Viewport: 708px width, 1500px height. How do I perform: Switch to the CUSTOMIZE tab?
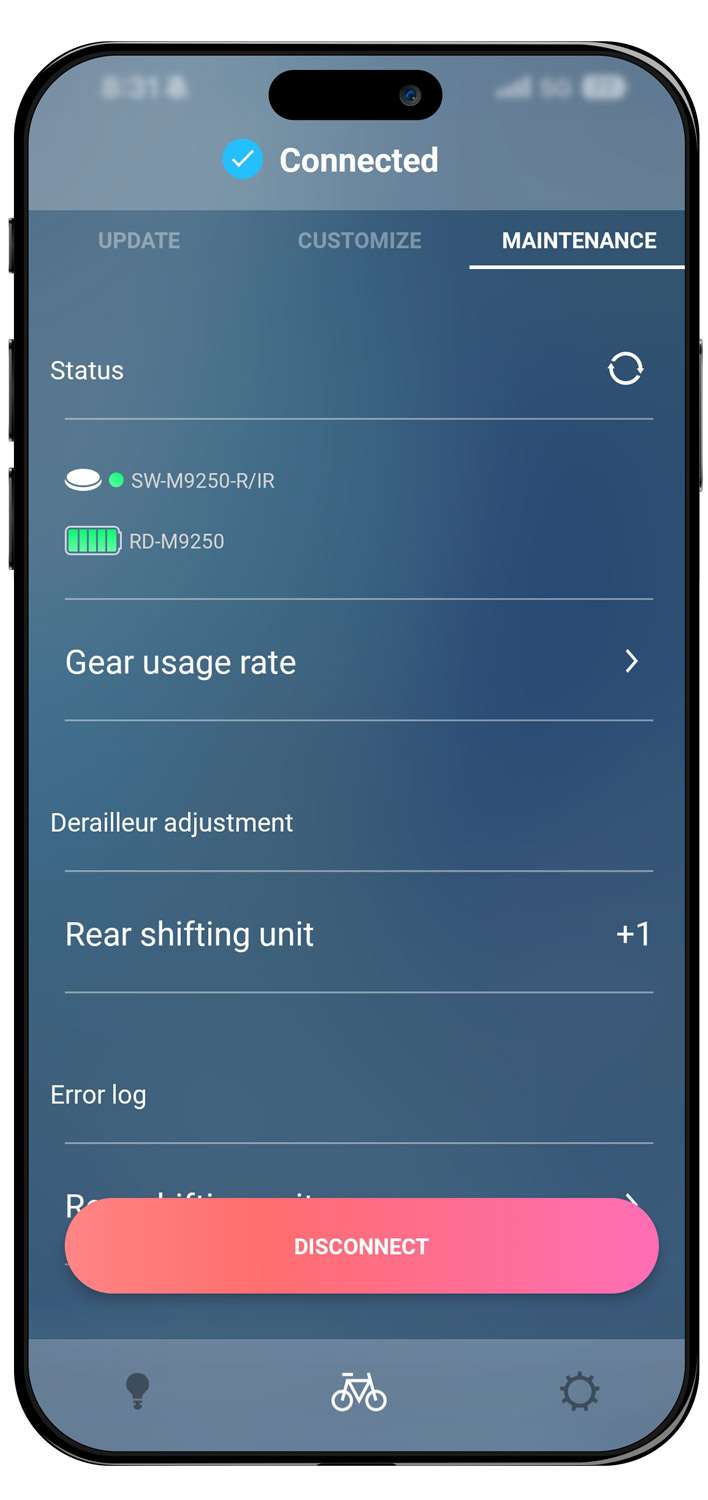point(359,241)
